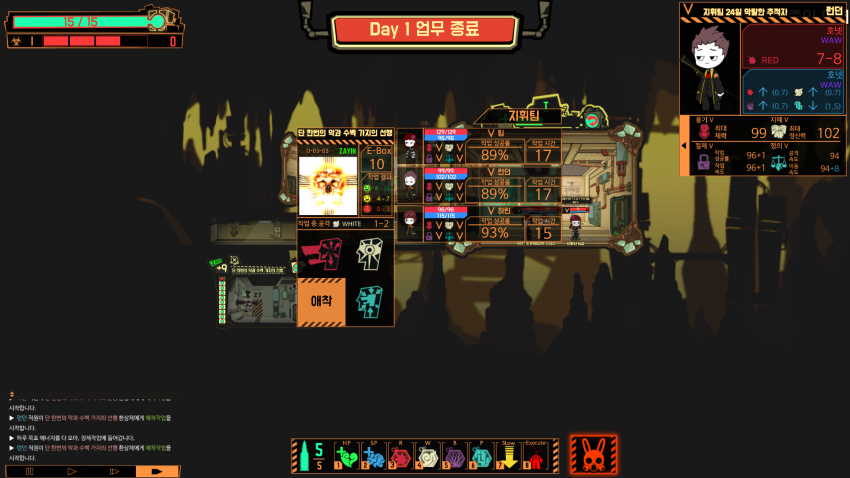
Task: Select the 애착 (Attachment) work type
Action: [321, 302]
